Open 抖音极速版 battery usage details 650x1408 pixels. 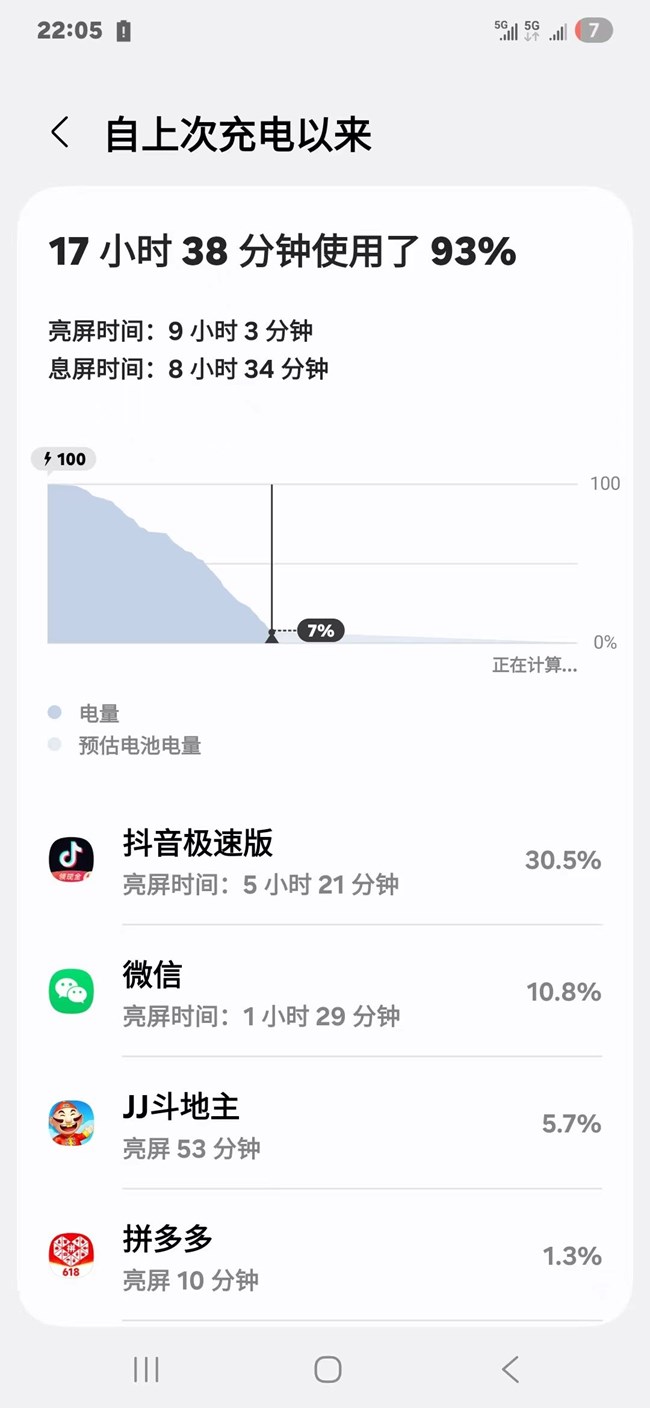pos(325,860)
